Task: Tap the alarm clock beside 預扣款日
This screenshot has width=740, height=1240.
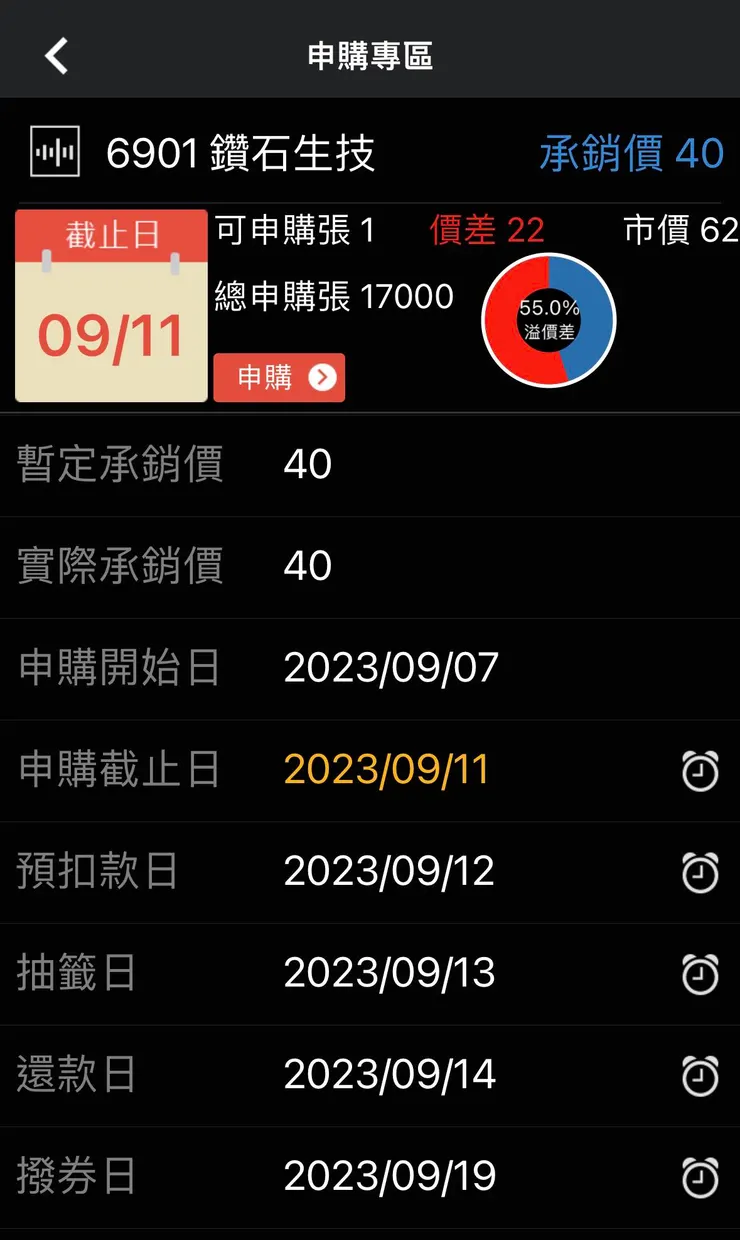Action: point(700,871)
